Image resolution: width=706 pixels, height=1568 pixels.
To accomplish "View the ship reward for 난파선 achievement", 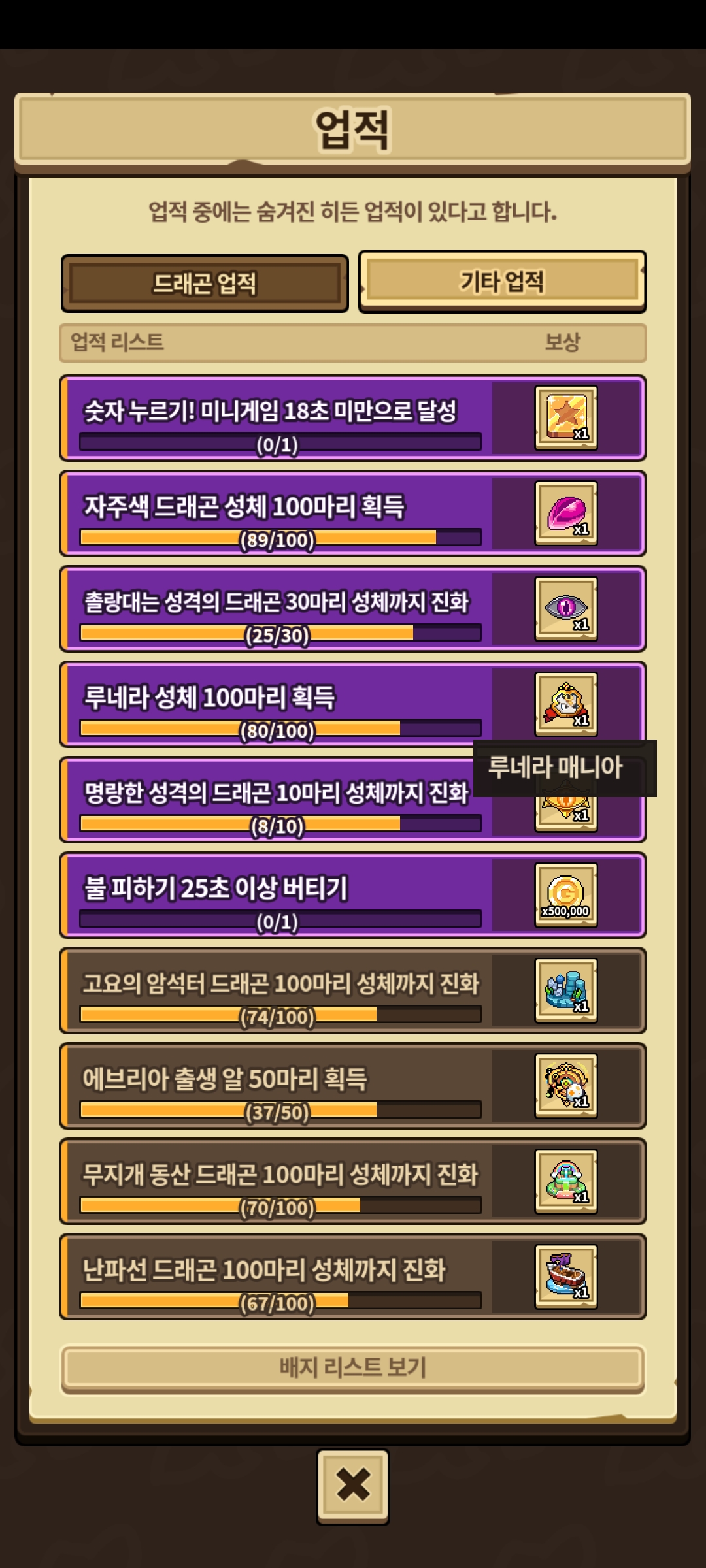I will 565,1276.
